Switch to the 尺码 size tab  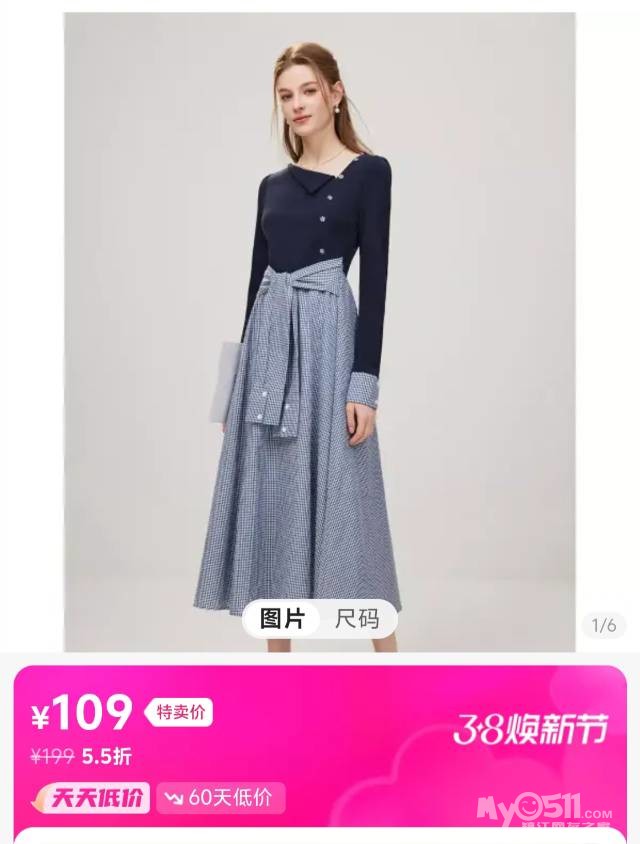[357, 619]
